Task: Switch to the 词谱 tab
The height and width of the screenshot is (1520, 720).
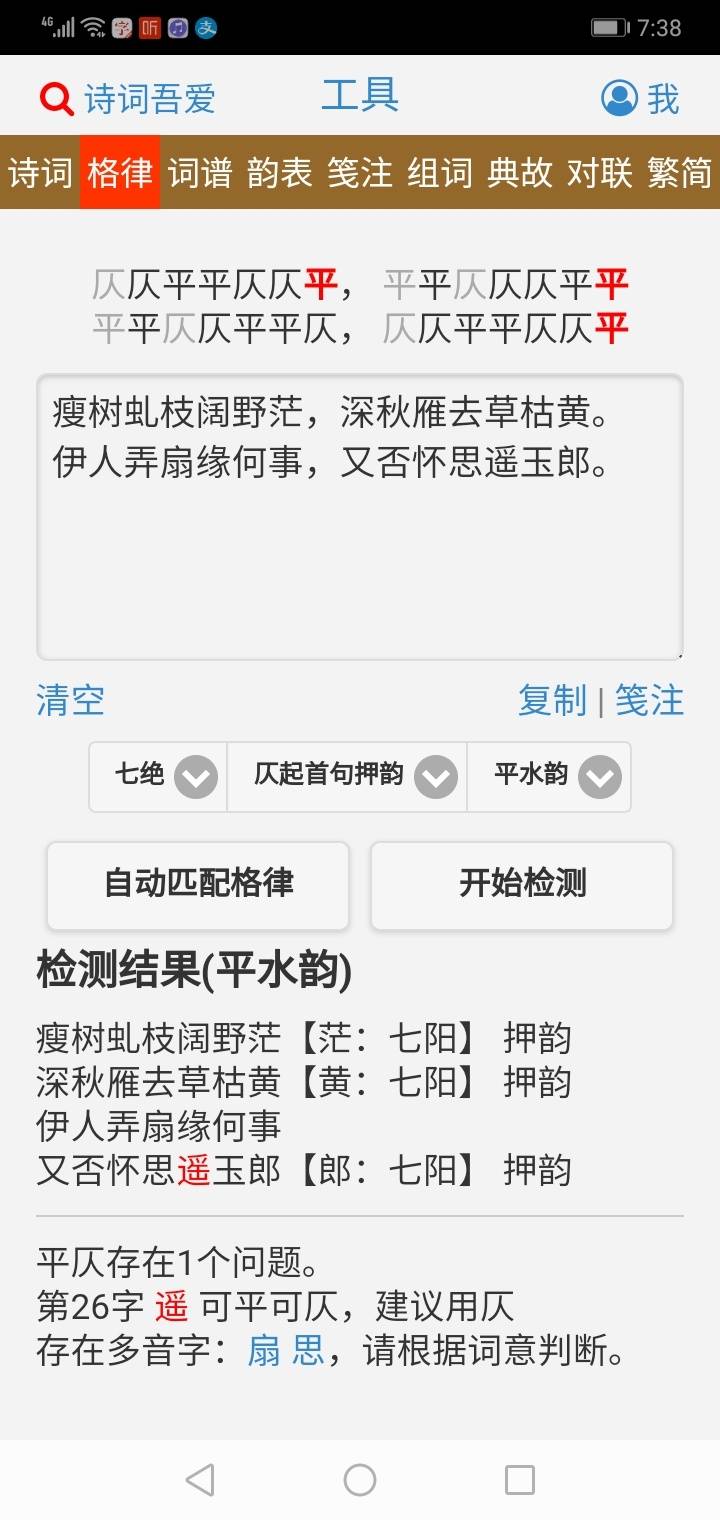Action: click(199, 172)
